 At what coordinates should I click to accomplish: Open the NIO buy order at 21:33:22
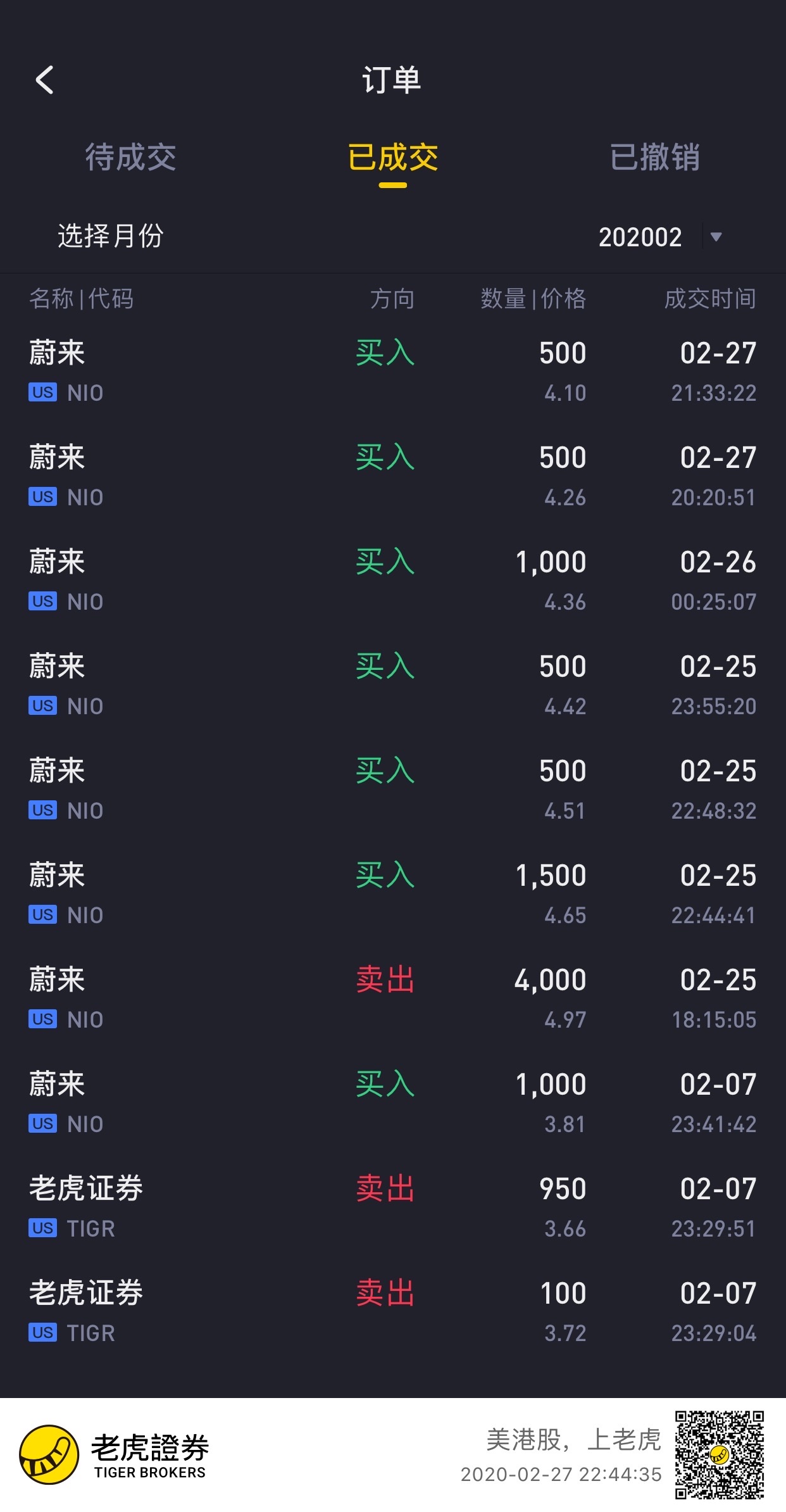(393, 372)
